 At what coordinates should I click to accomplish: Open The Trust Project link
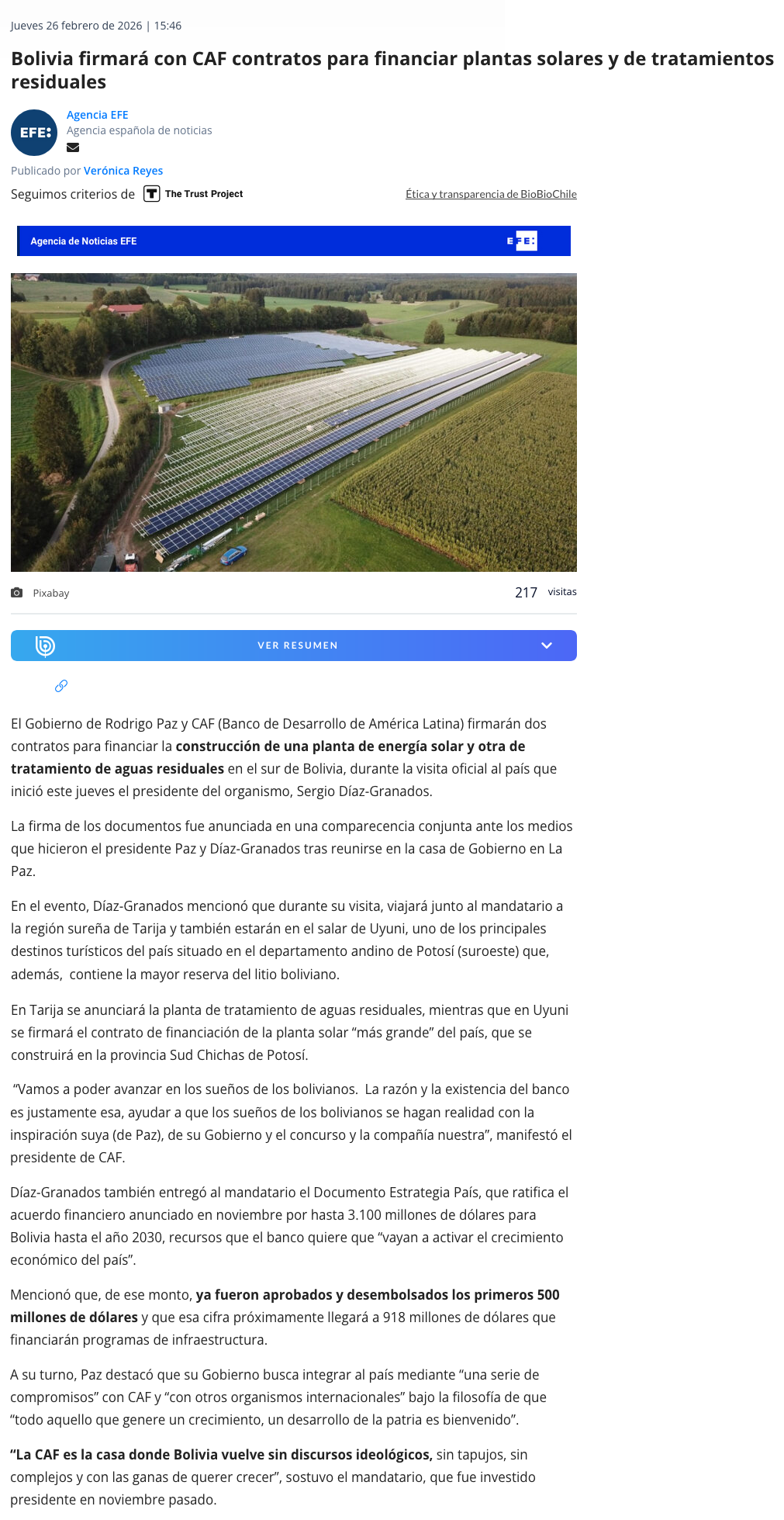[194, 194]
